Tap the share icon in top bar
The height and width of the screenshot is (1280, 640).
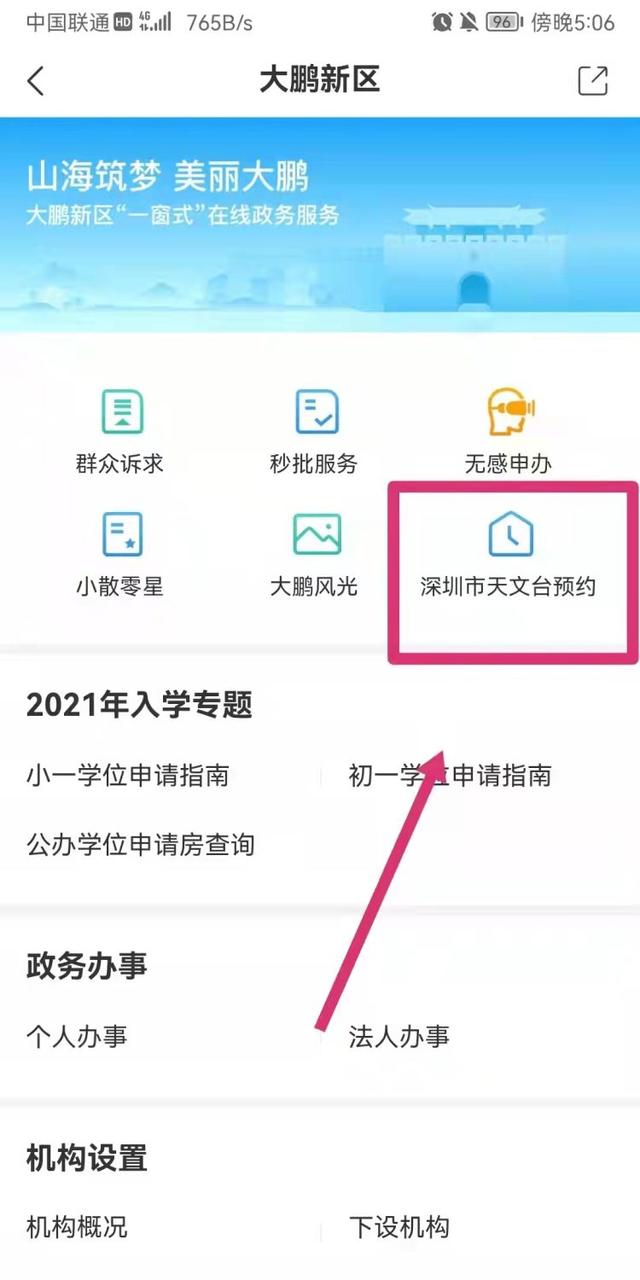[x=592, y=81]
